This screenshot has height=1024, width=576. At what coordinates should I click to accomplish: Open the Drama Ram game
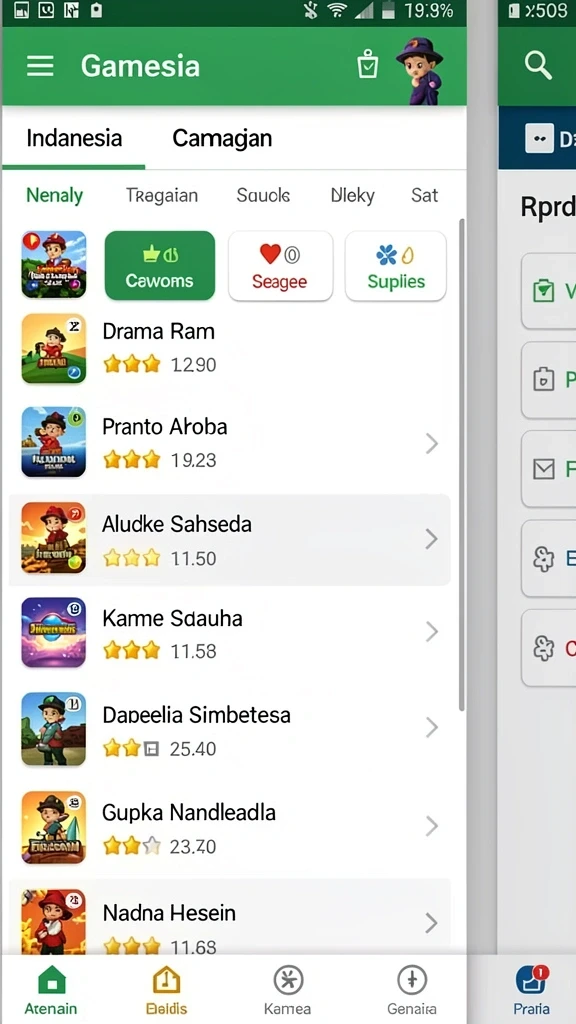[229, 348]
